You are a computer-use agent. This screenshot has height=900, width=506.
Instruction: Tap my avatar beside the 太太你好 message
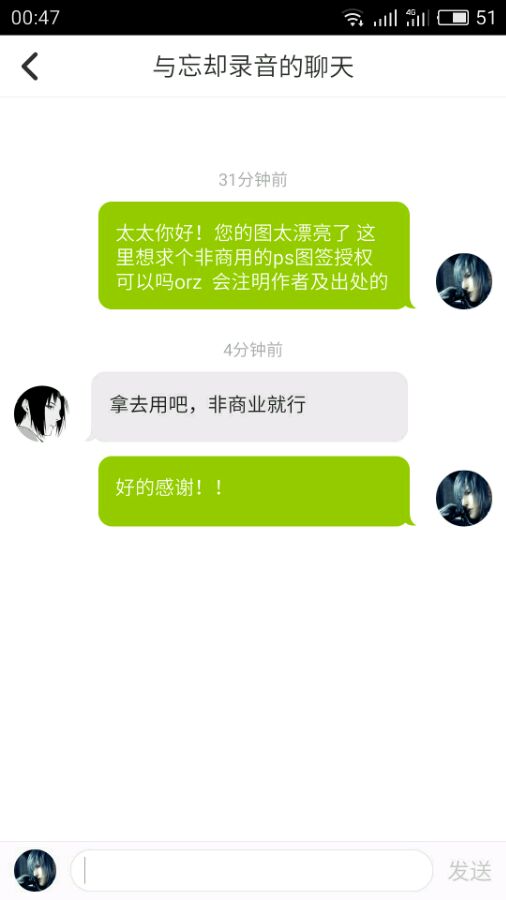tap(464, 281)
